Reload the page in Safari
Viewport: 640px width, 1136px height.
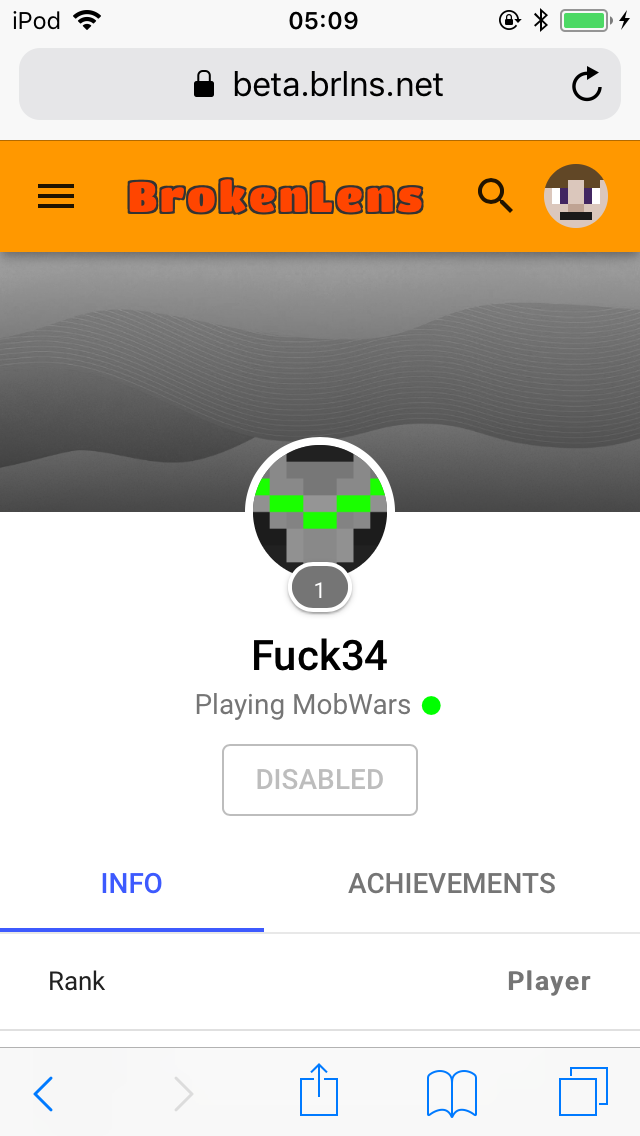586,85
